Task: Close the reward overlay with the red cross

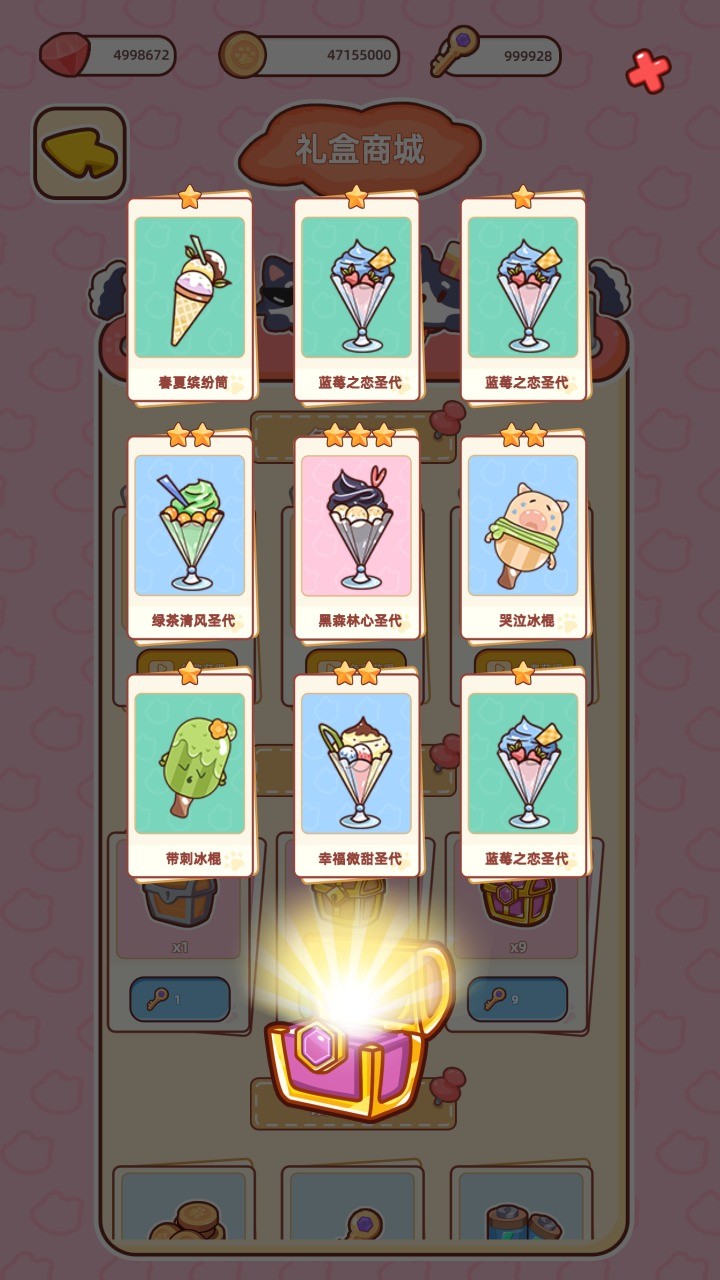Action: coord(648,71)
